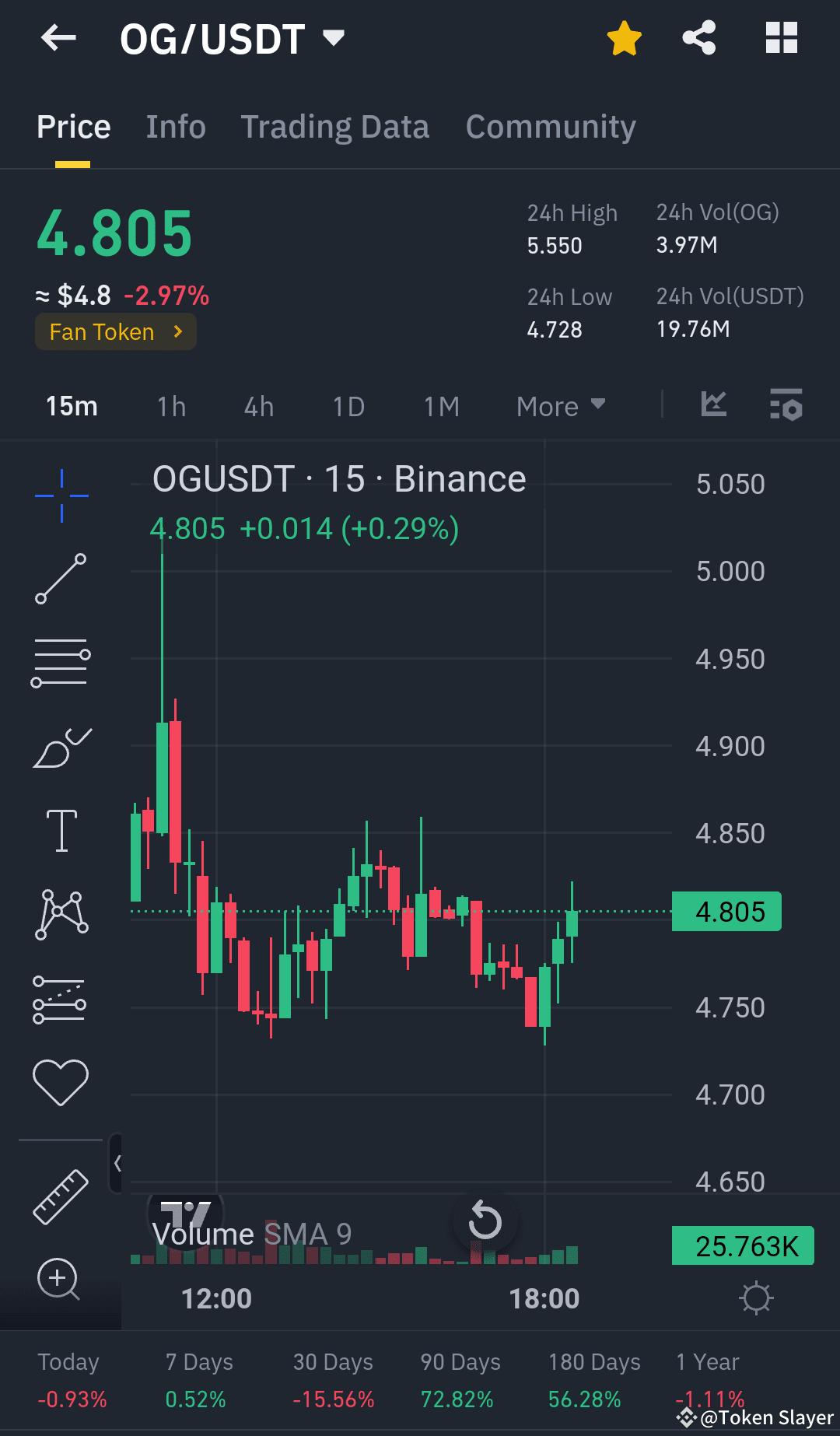Open chart display settings via the candle settings icon
Image resolution: width=840 pixels, height=1436 pixels.
786,405
